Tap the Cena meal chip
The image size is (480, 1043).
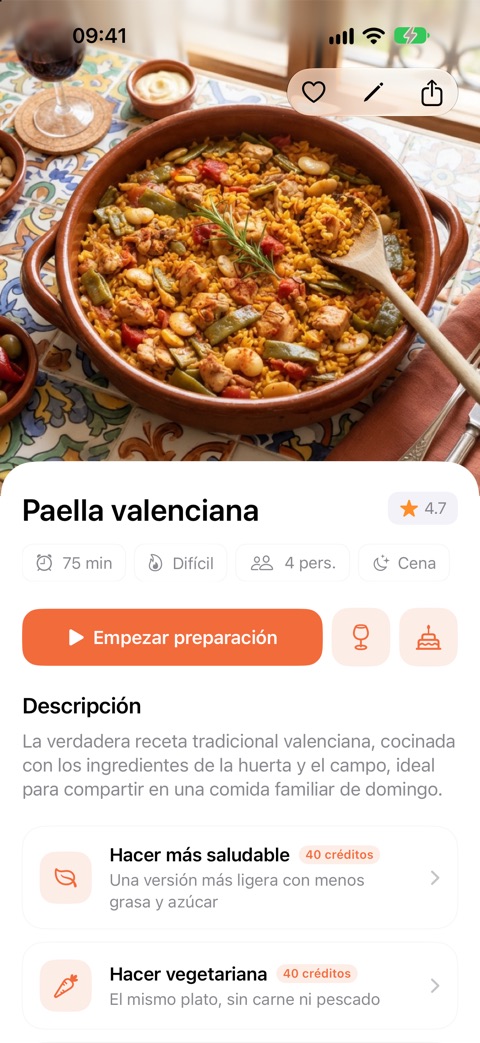pyautogui.click(x=404, y=563)
